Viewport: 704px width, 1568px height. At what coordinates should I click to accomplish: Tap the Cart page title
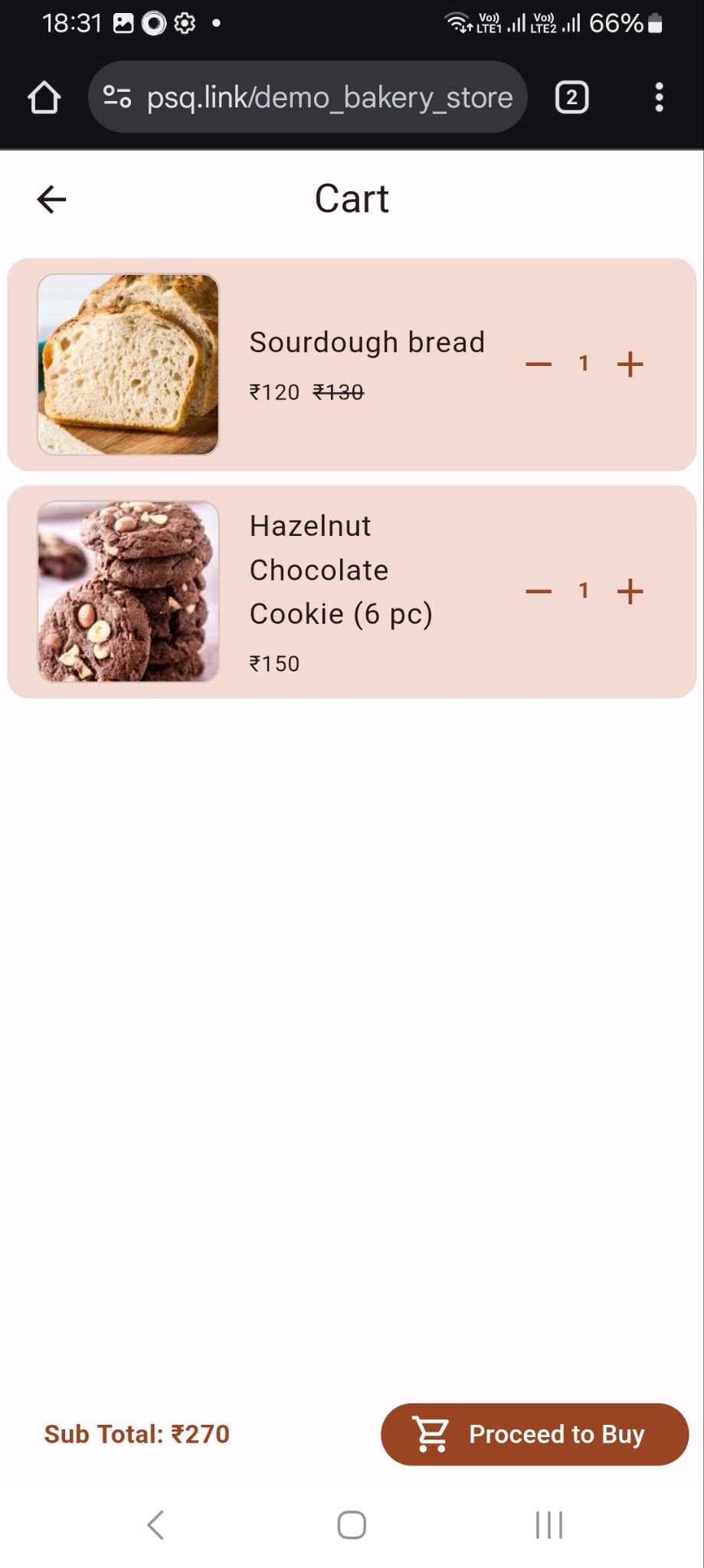click(x=351, y=198)
